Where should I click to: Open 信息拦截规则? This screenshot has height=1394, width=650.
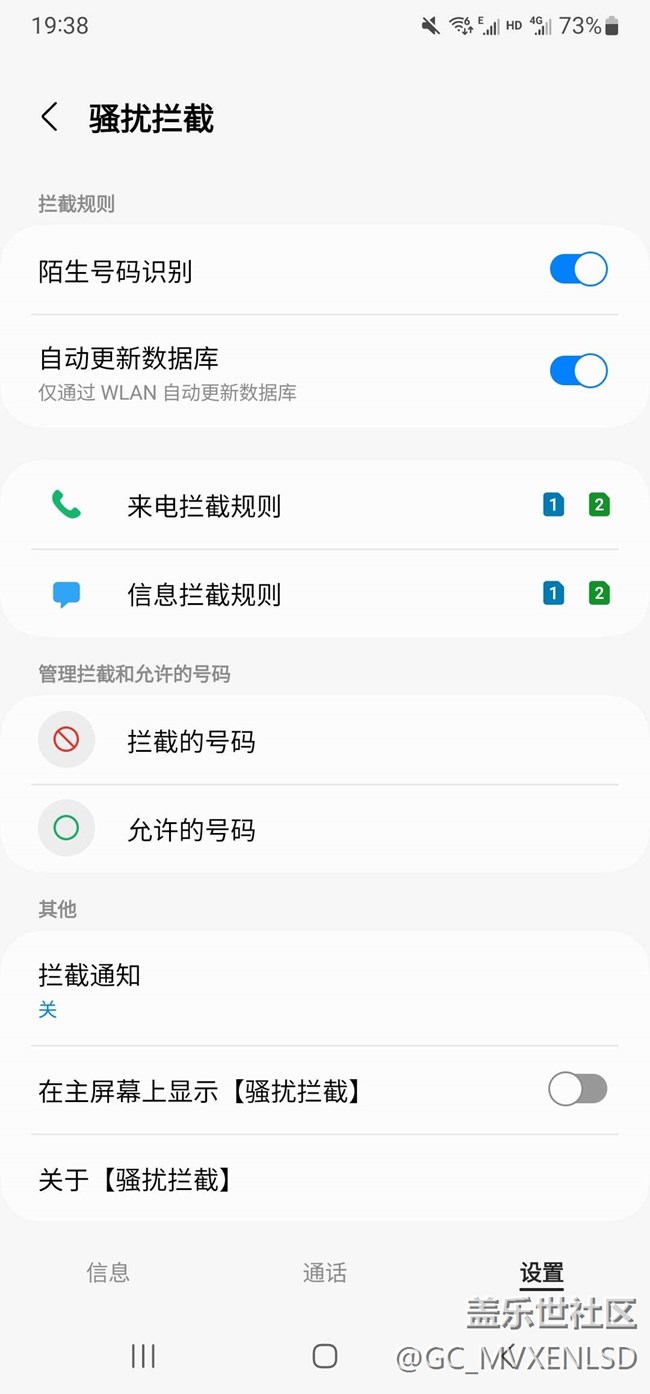(x=325, y=594)
